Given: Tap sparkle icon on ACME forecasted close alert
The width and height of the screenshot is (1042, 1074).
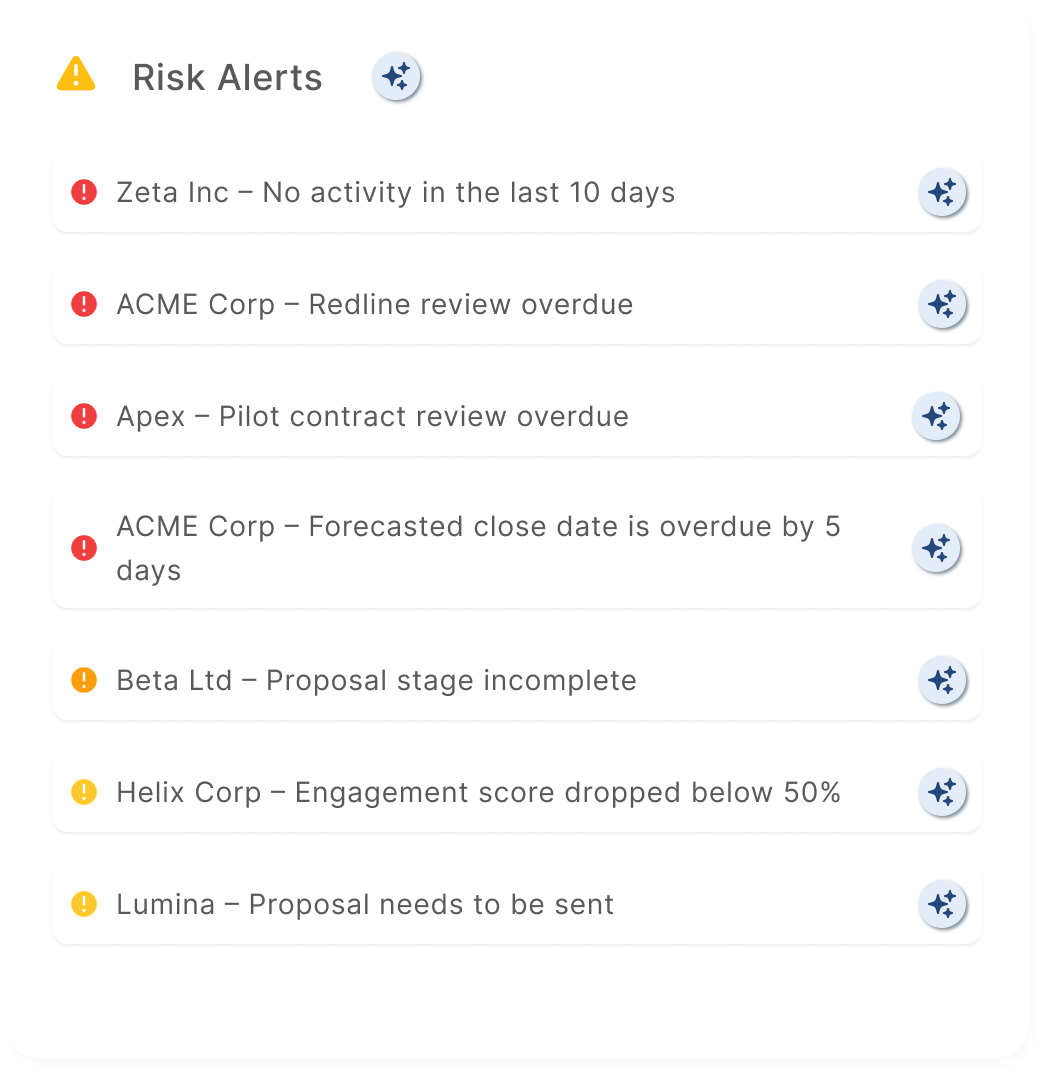Looking at the screenshot, I should tap(936, 549).
